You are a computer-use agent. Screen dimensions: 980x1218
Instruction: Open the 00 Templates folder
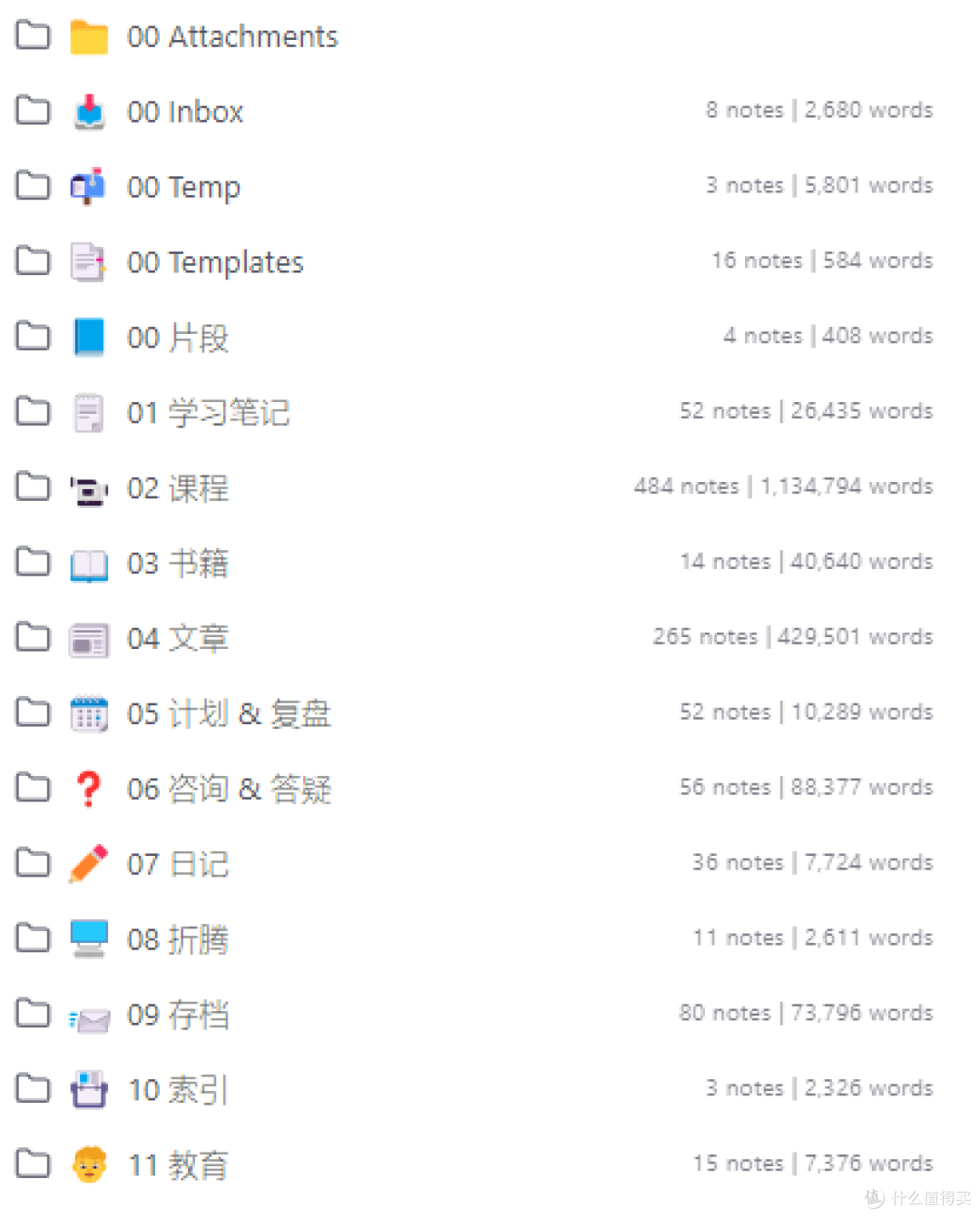[x=215, y=263]
